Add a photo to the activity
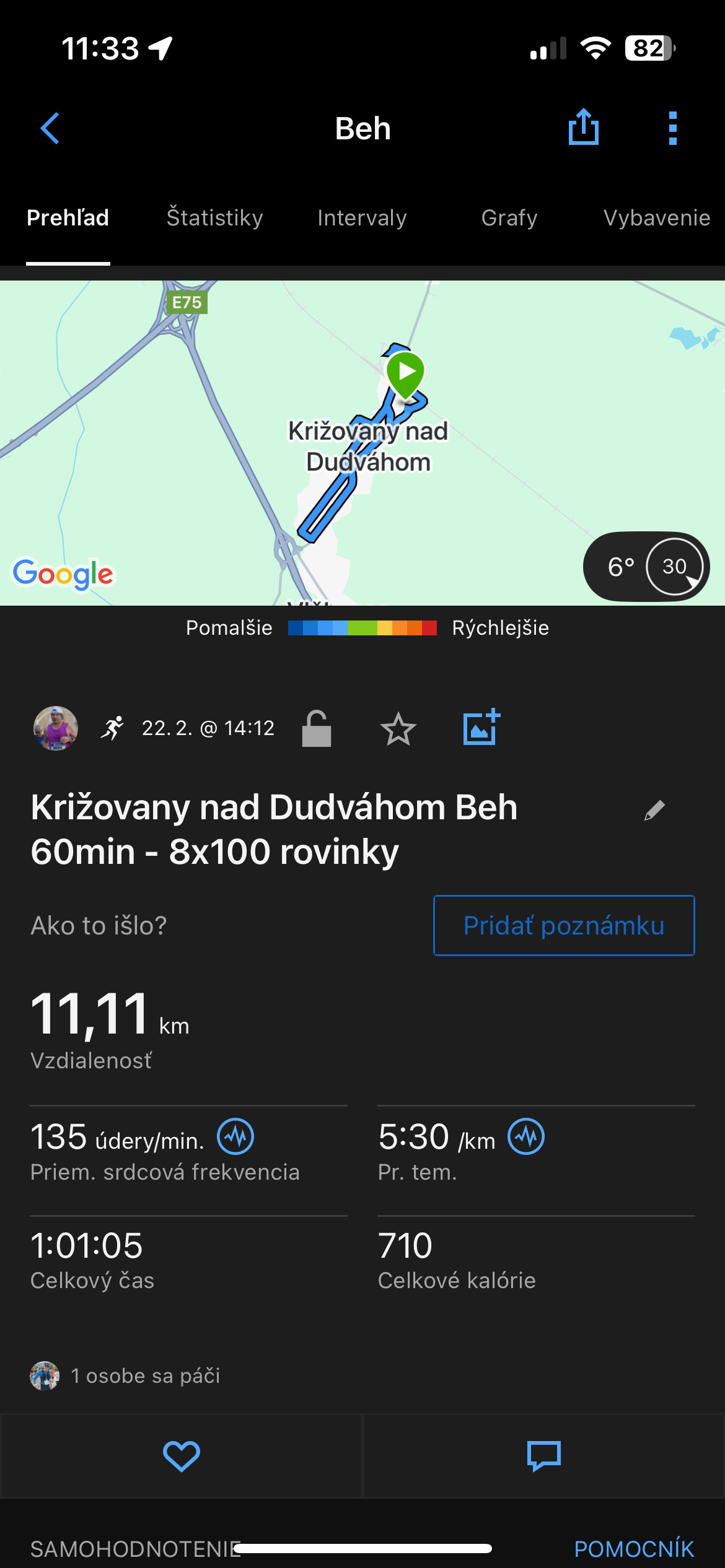Screen dimensions: 725x1568 coord(481,727)
